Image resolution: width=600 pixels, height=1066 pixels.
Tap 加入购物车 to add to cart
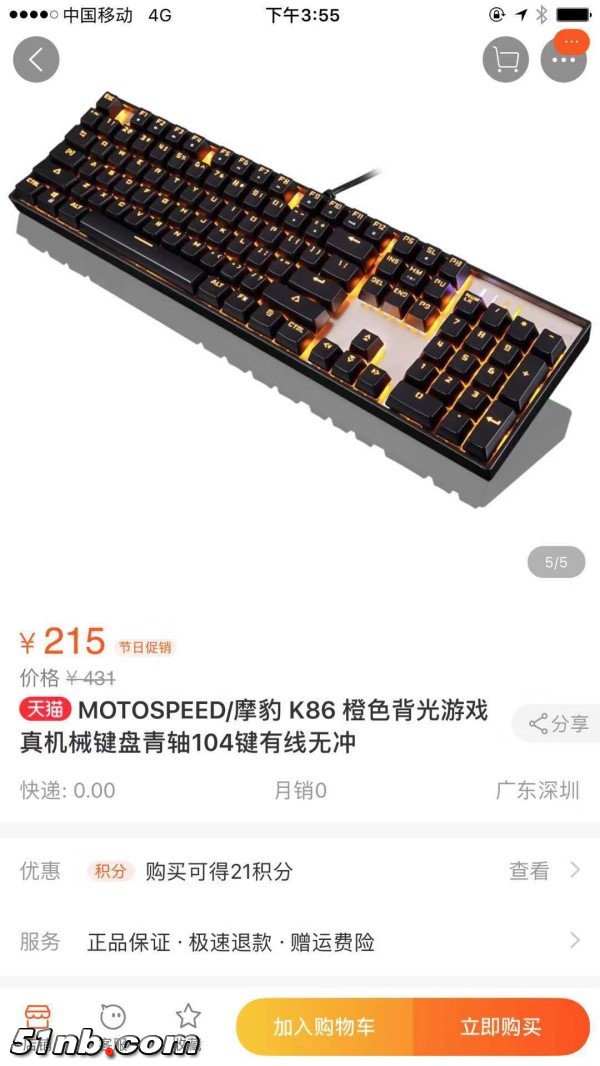coord(324,1027)
